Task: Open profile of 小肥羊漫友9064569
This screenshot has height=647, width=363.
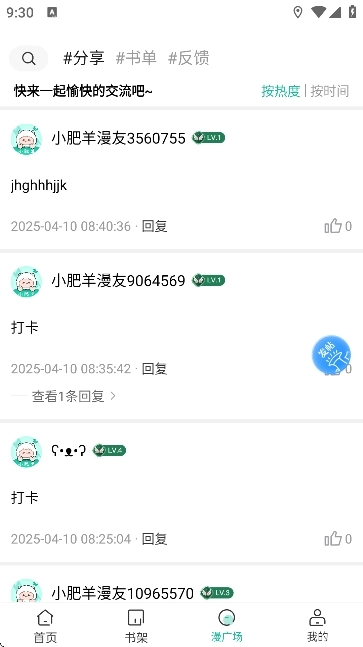Action: [118, 281]
